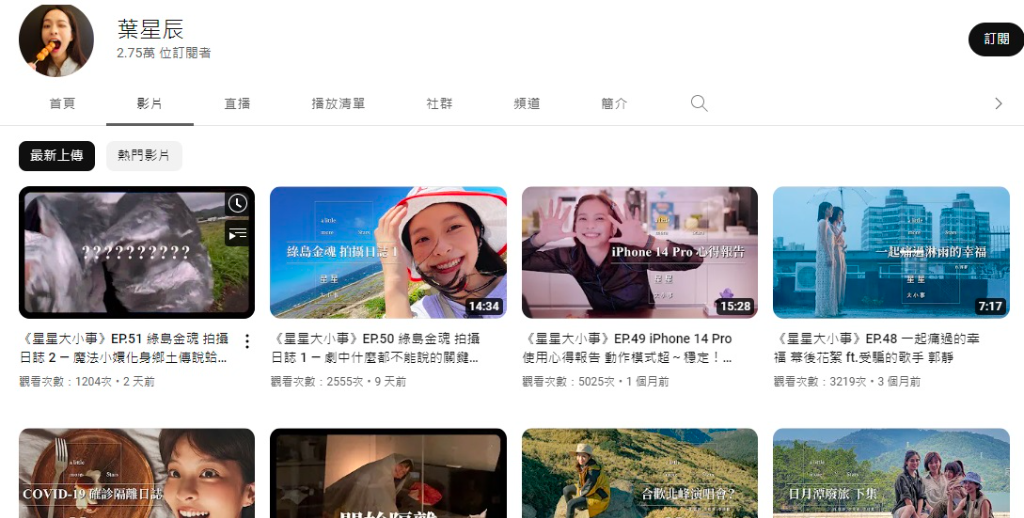Subscribe with the 訂閱 button
The image size is (1024, 518).
click(x=995, y=39)
